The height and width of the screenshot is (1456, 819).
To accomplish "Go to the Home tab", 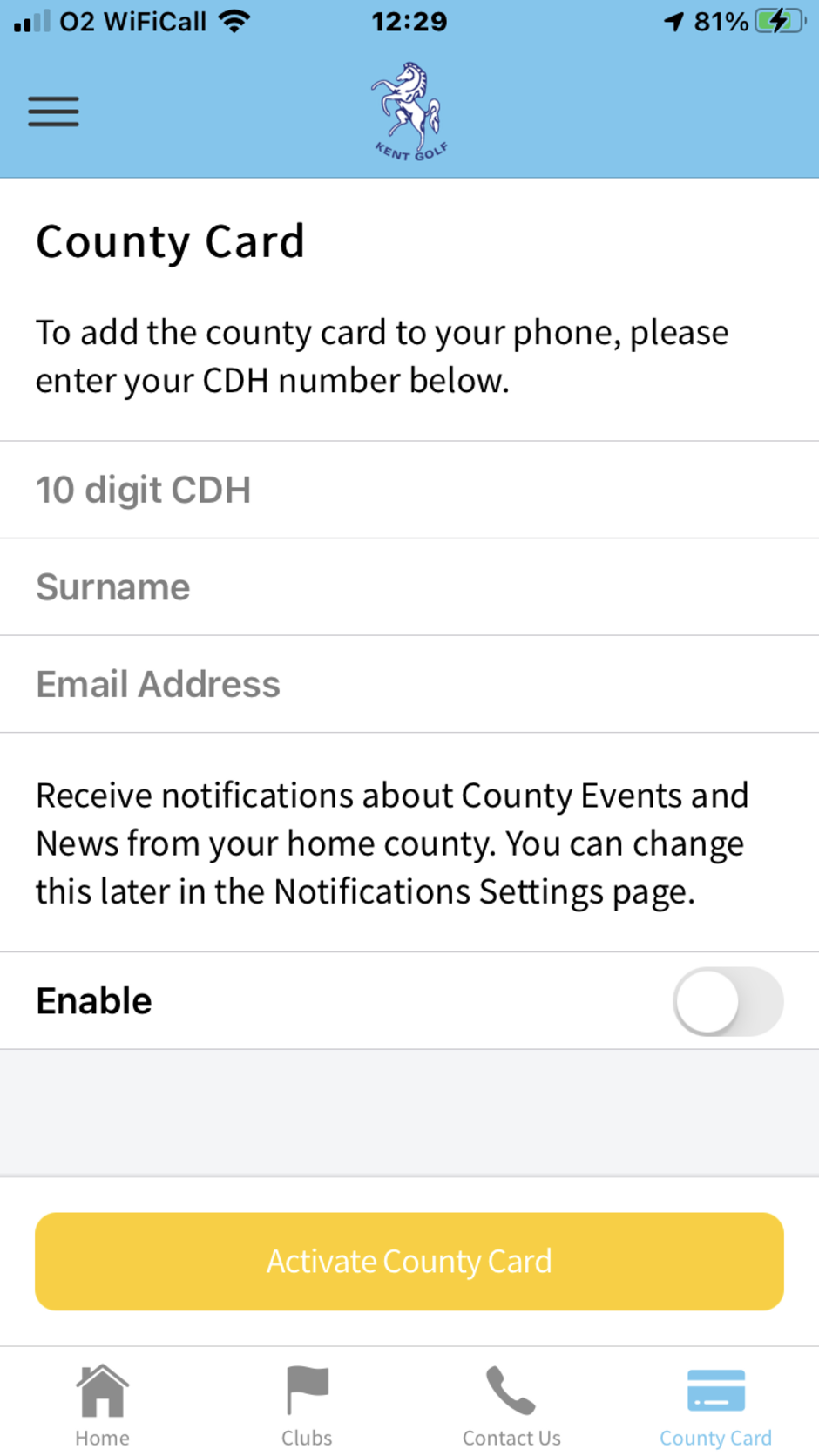I will pyautogui.click(x=102, y=1405).
